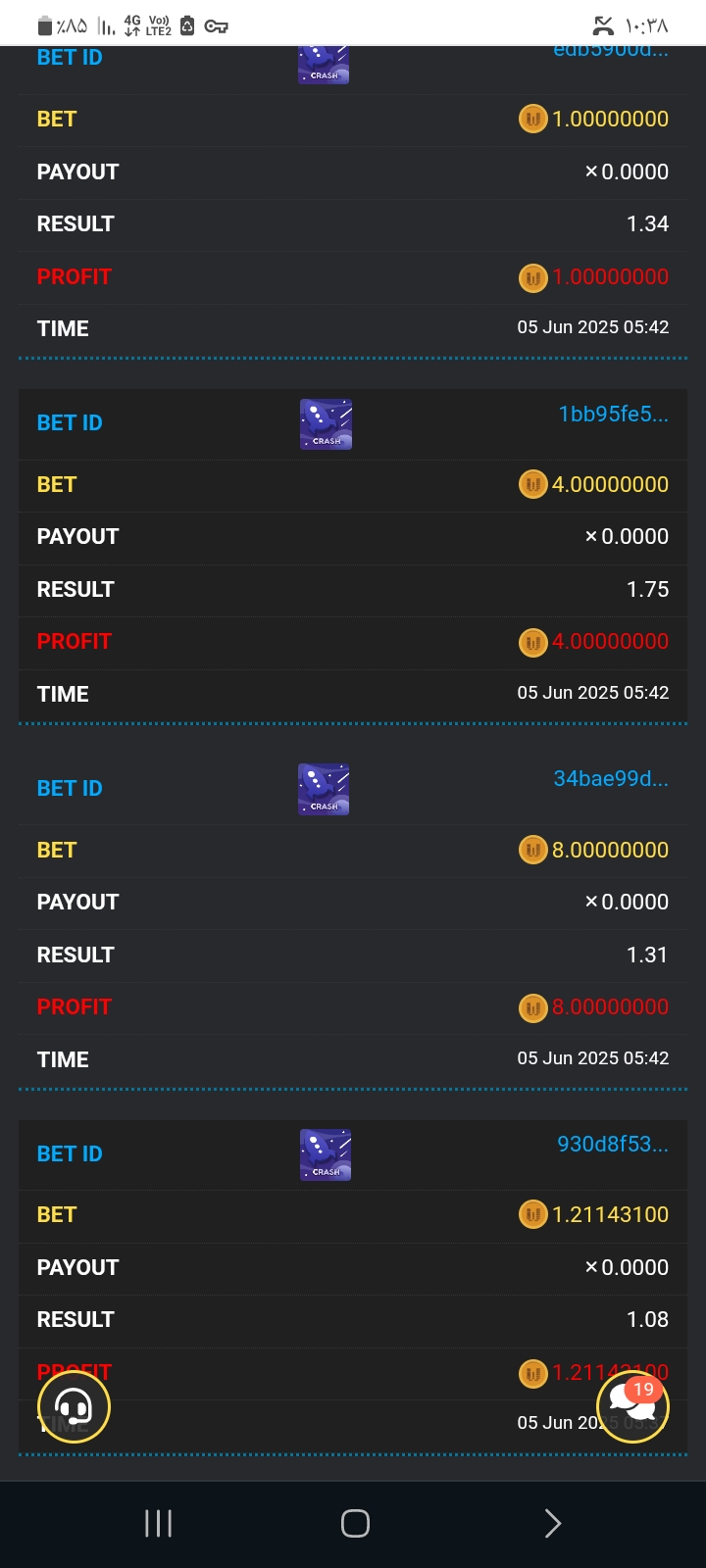Image resolution: width=706 pixels, height=1568 pixels.
Task: Go back using system navigation arrow
Action: [552, 1523]
